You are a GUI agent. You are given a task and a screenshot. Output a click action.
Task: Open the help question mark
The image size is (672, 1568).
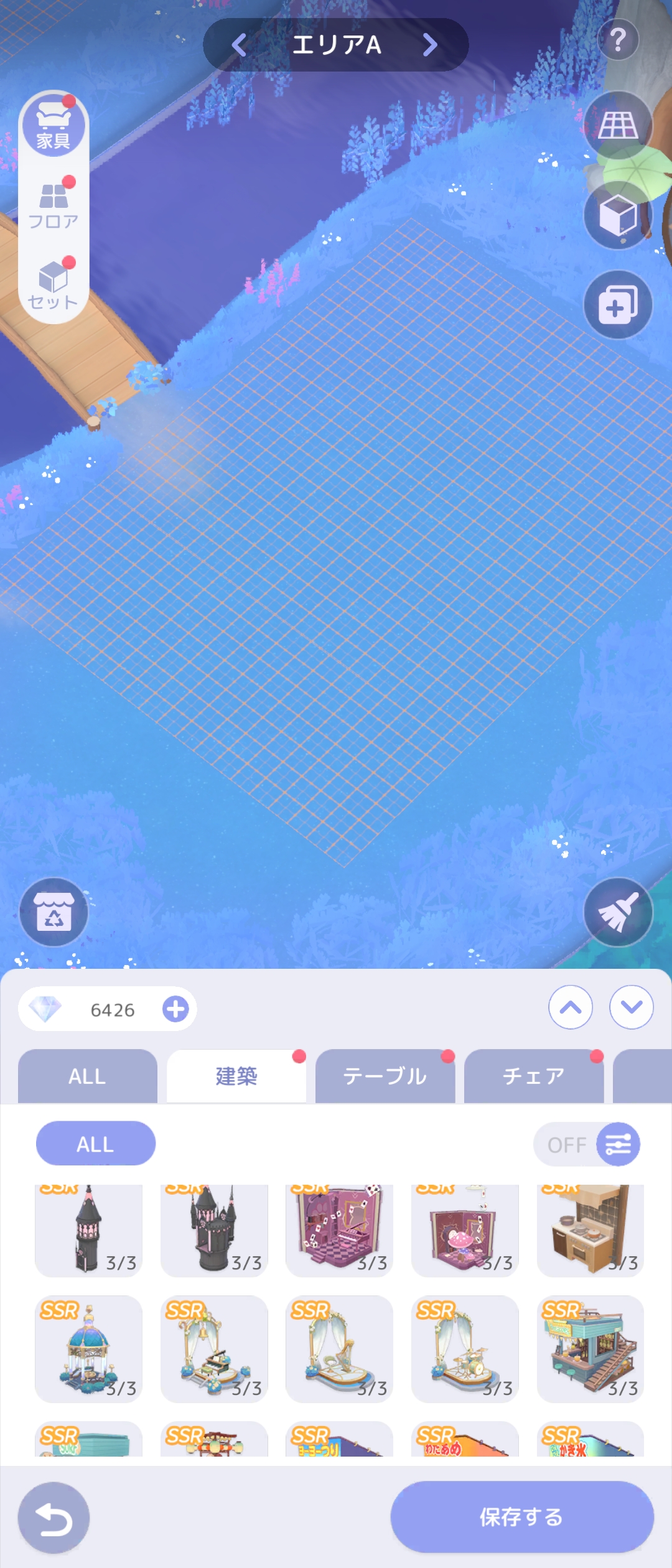pos(617,40)
